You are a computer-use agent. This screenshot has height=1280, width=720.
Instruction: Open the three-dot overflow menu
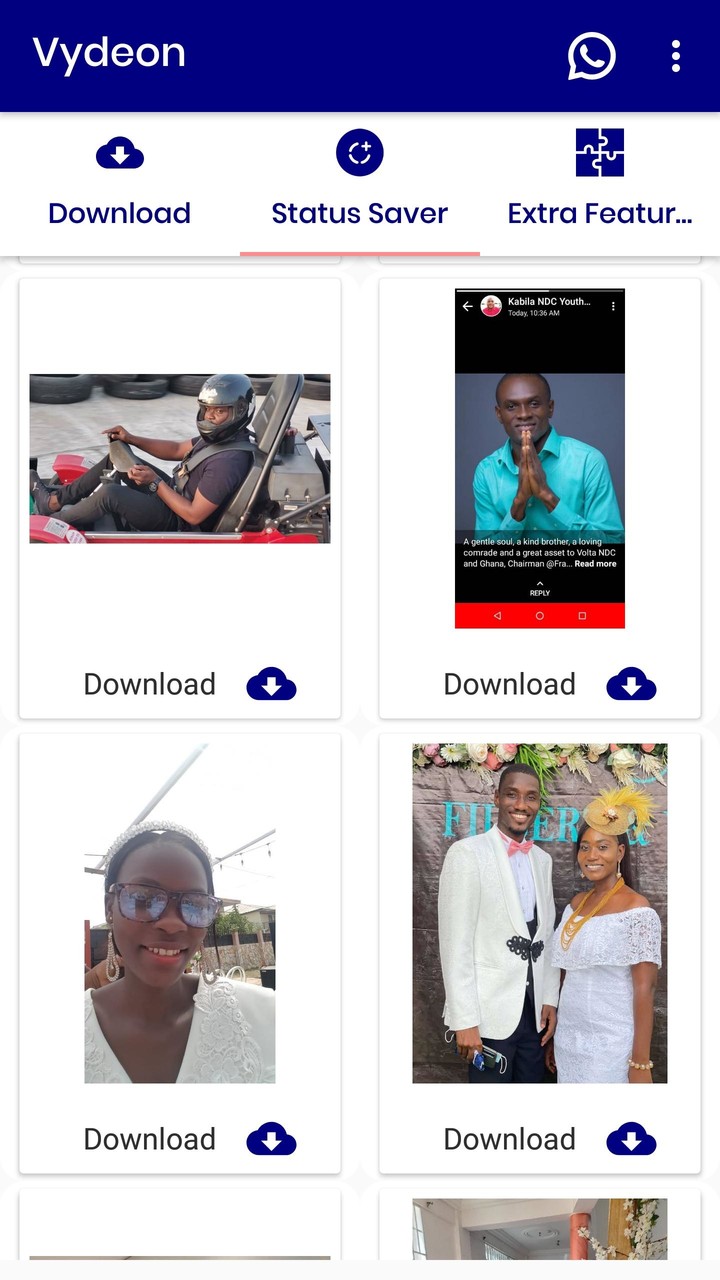point(676,56)
